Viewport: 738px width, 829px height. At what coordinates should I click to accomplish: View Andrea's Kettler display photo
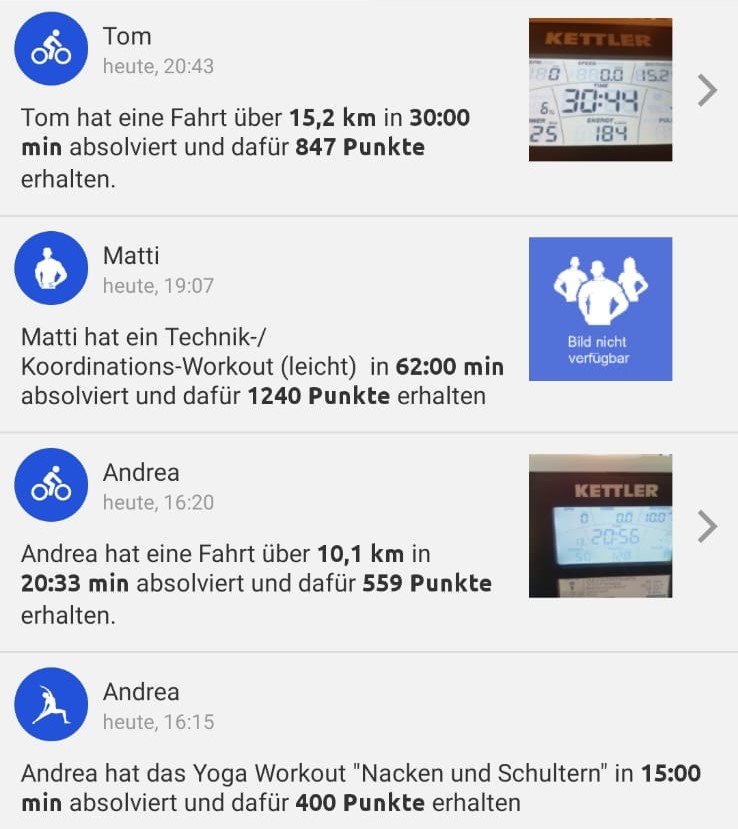point(600,526)
